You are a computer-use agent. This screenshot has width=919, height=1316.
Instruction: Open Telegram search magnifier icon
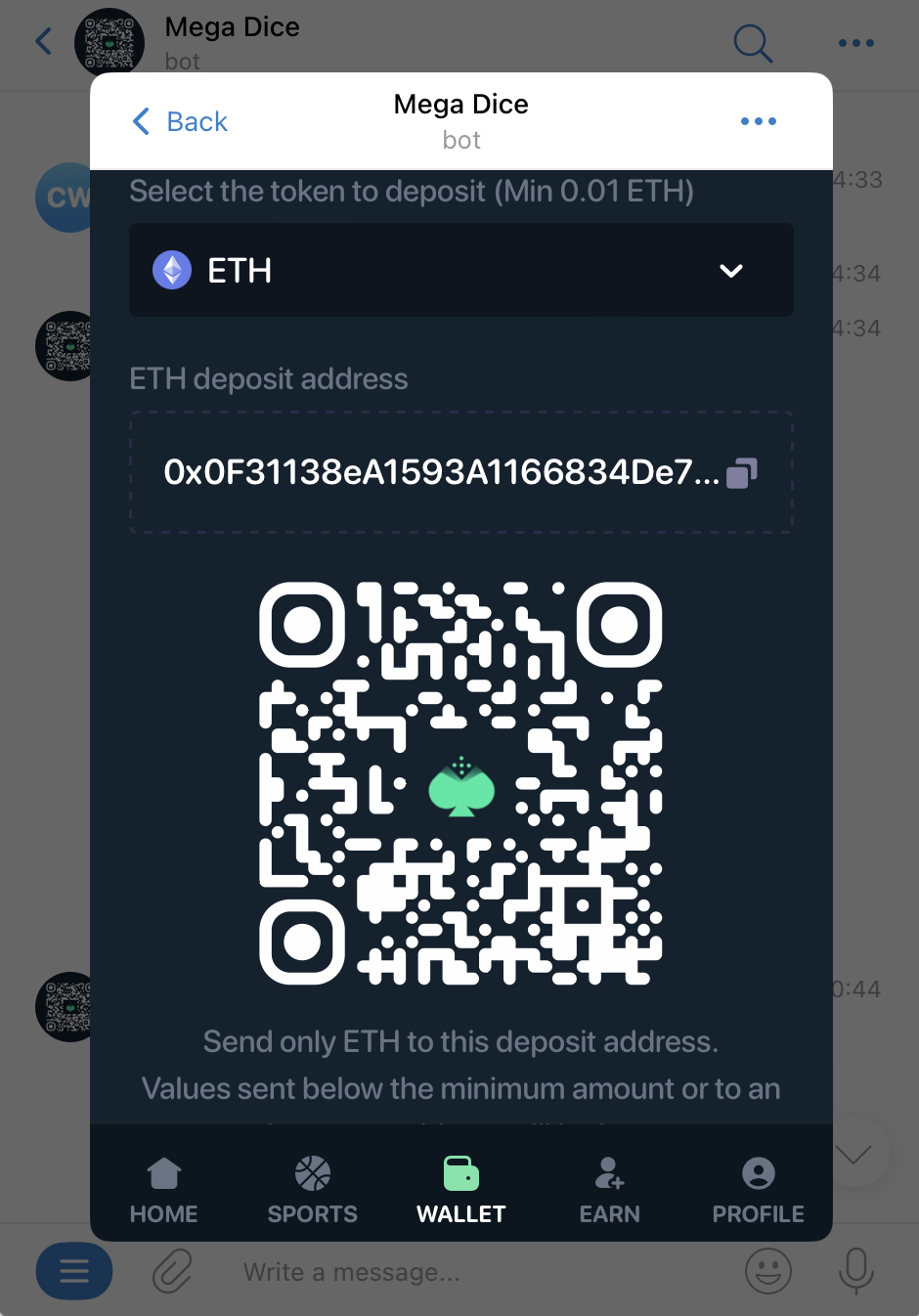pyautogui.click(x=753, y=43)
